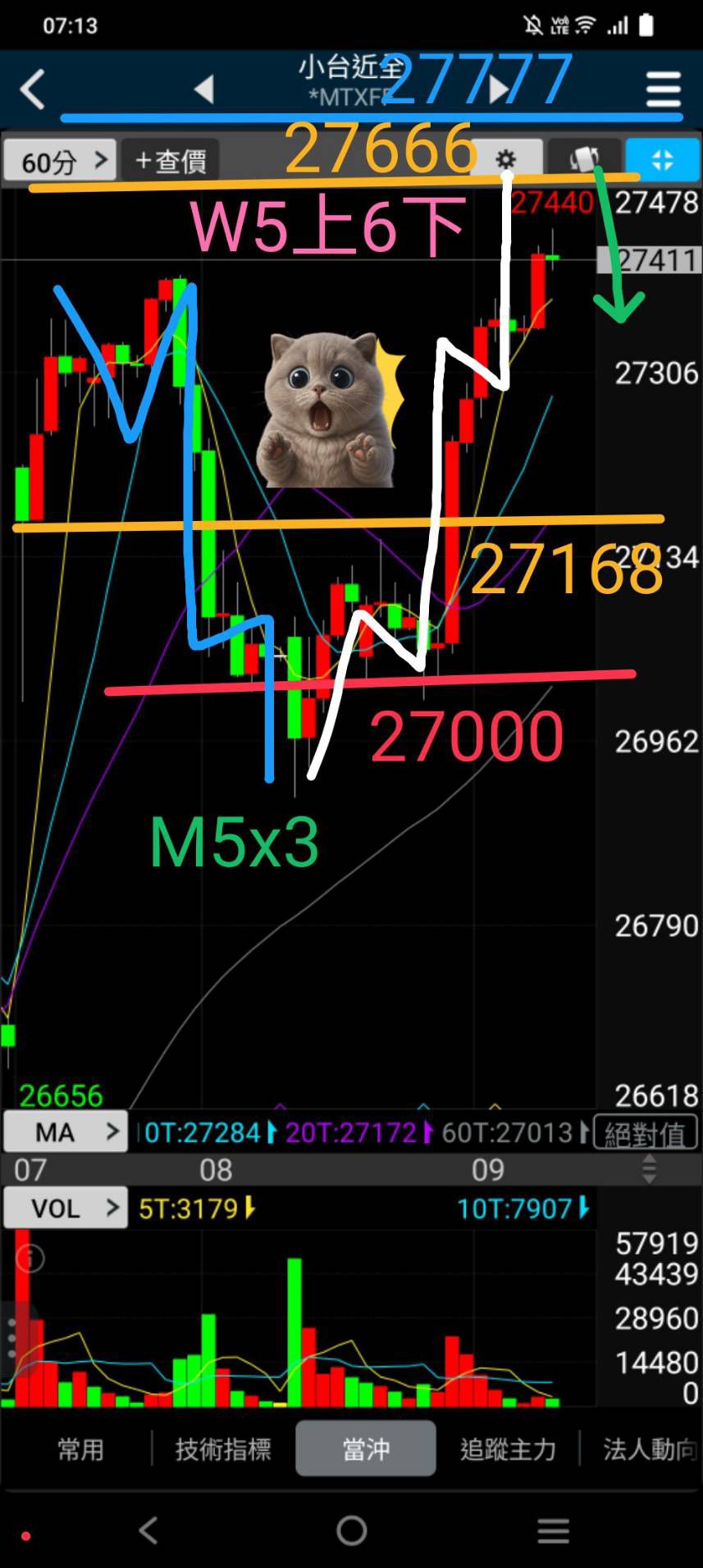Viewport: 703px width, 1568px height.
Task: Open the VOL indicator selector
Action: (x=66, y=1208)
